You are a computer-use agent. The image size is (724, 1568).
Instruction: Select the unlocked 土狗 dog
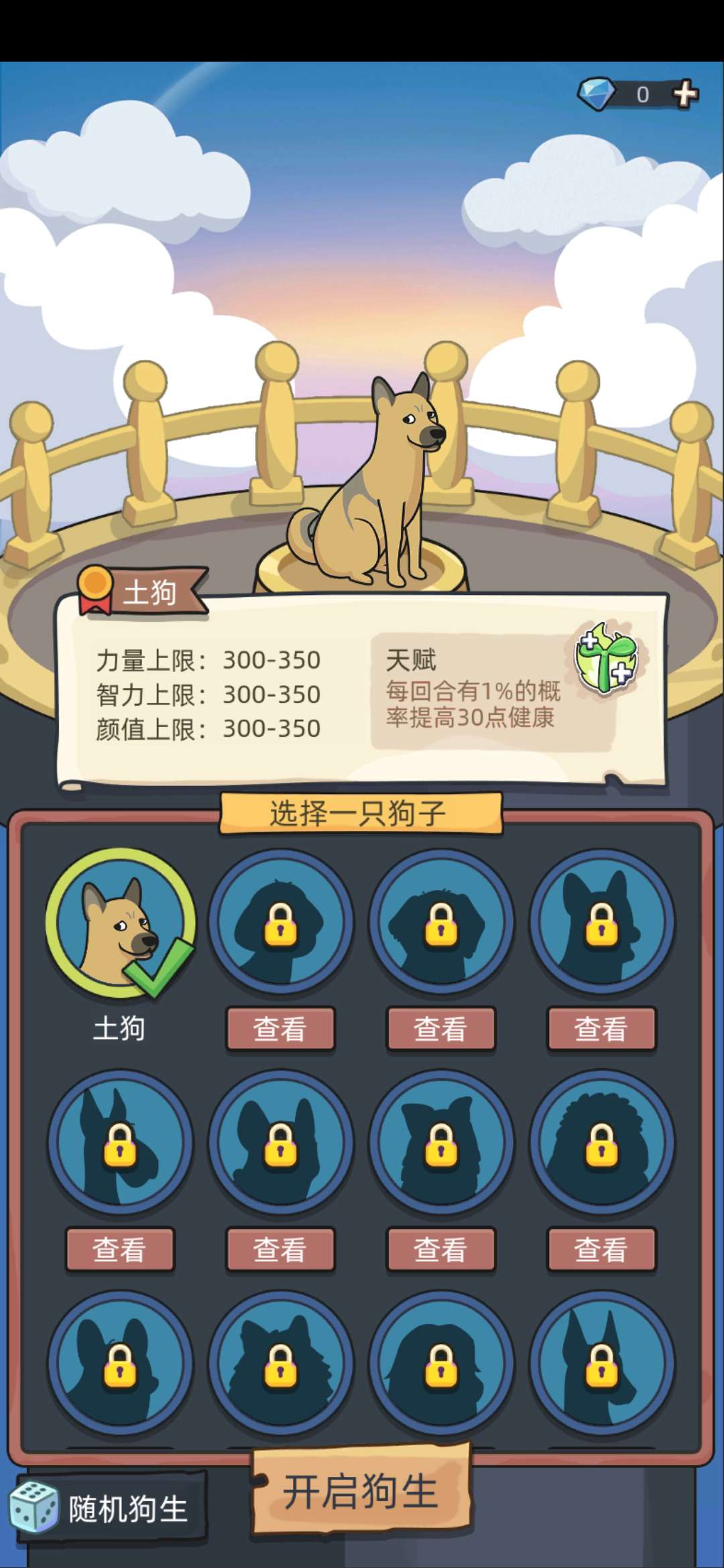pos(120,924)
